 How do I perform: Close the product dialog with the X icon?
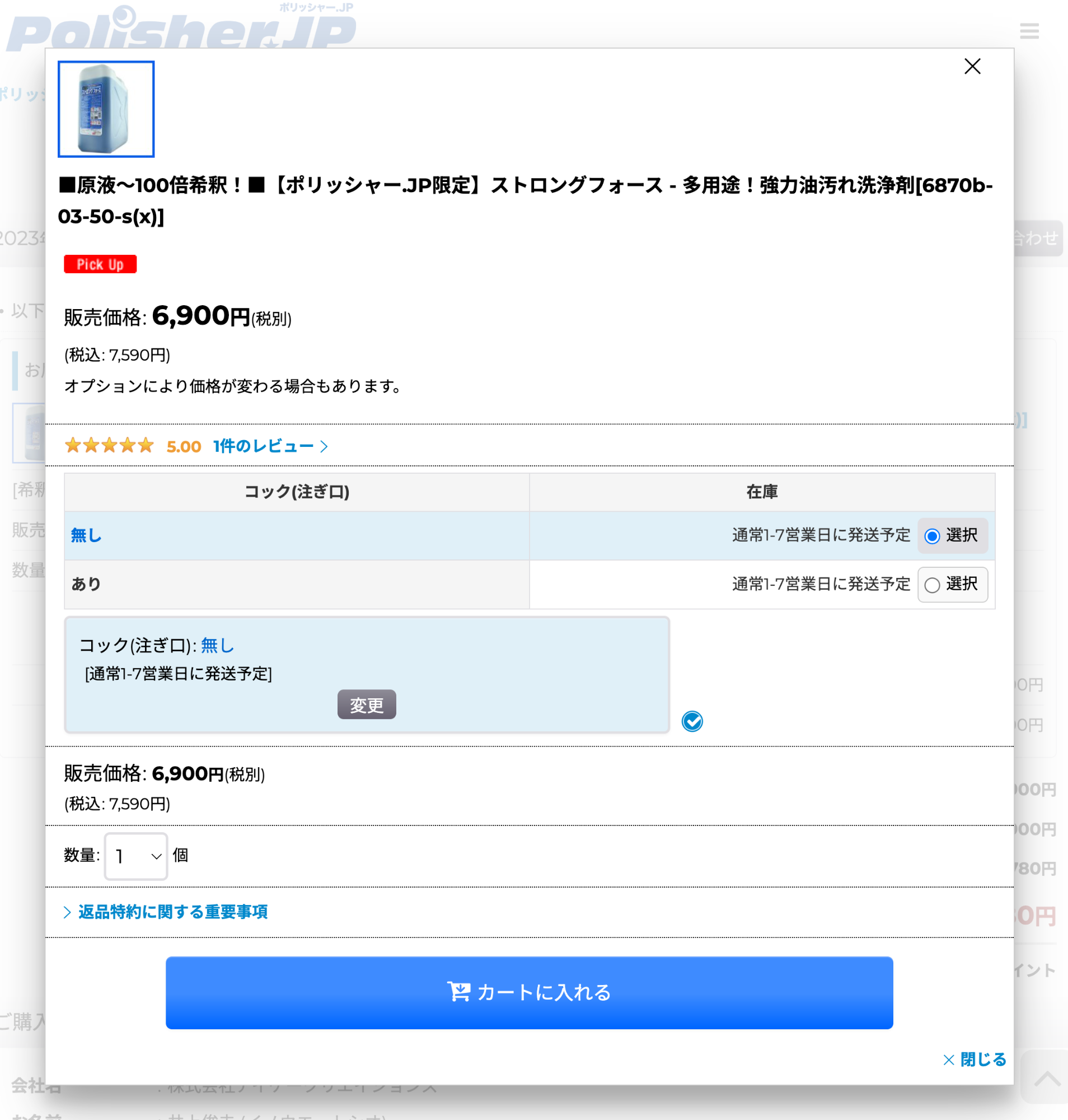tap(972, 67)
